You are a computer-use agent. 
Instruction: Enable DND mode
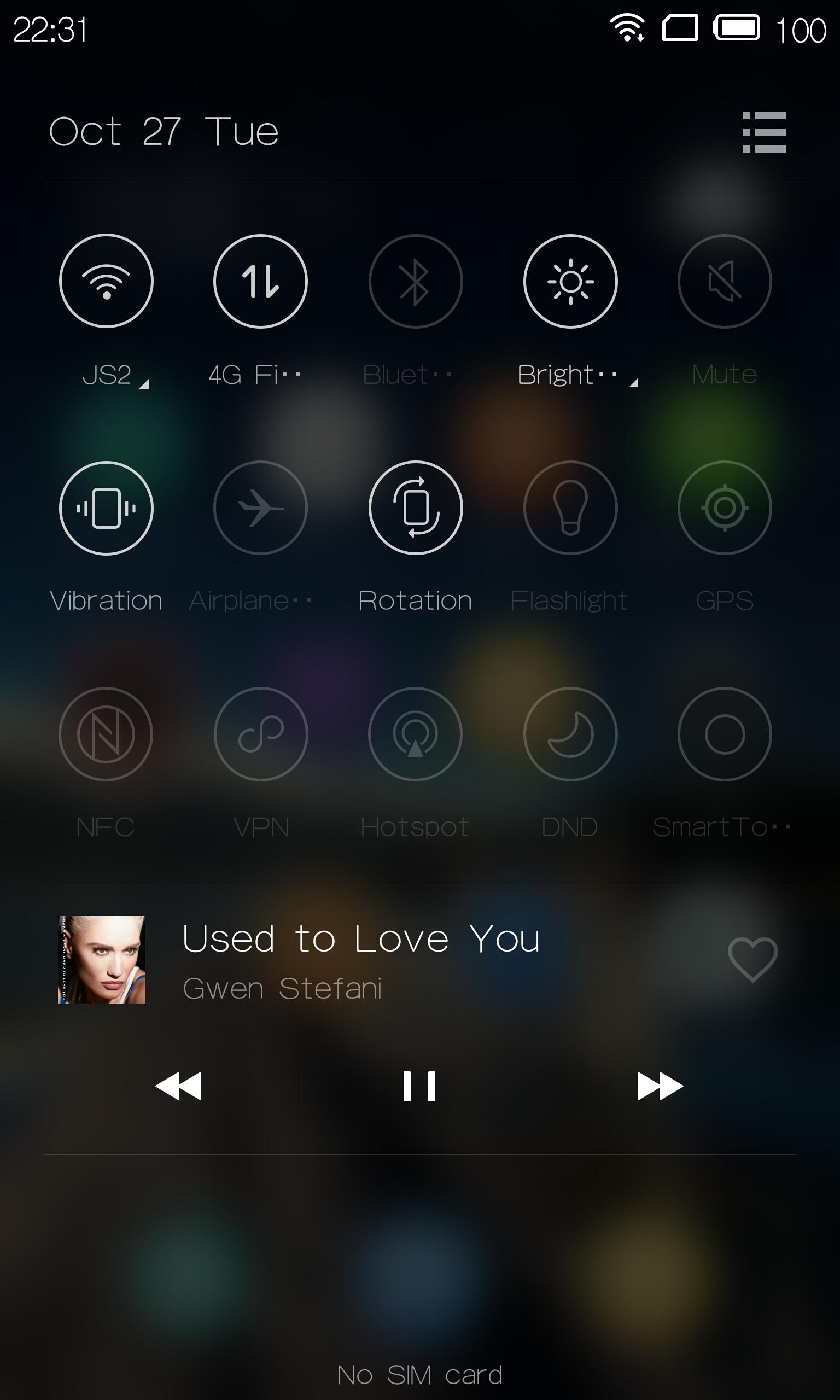570,734
